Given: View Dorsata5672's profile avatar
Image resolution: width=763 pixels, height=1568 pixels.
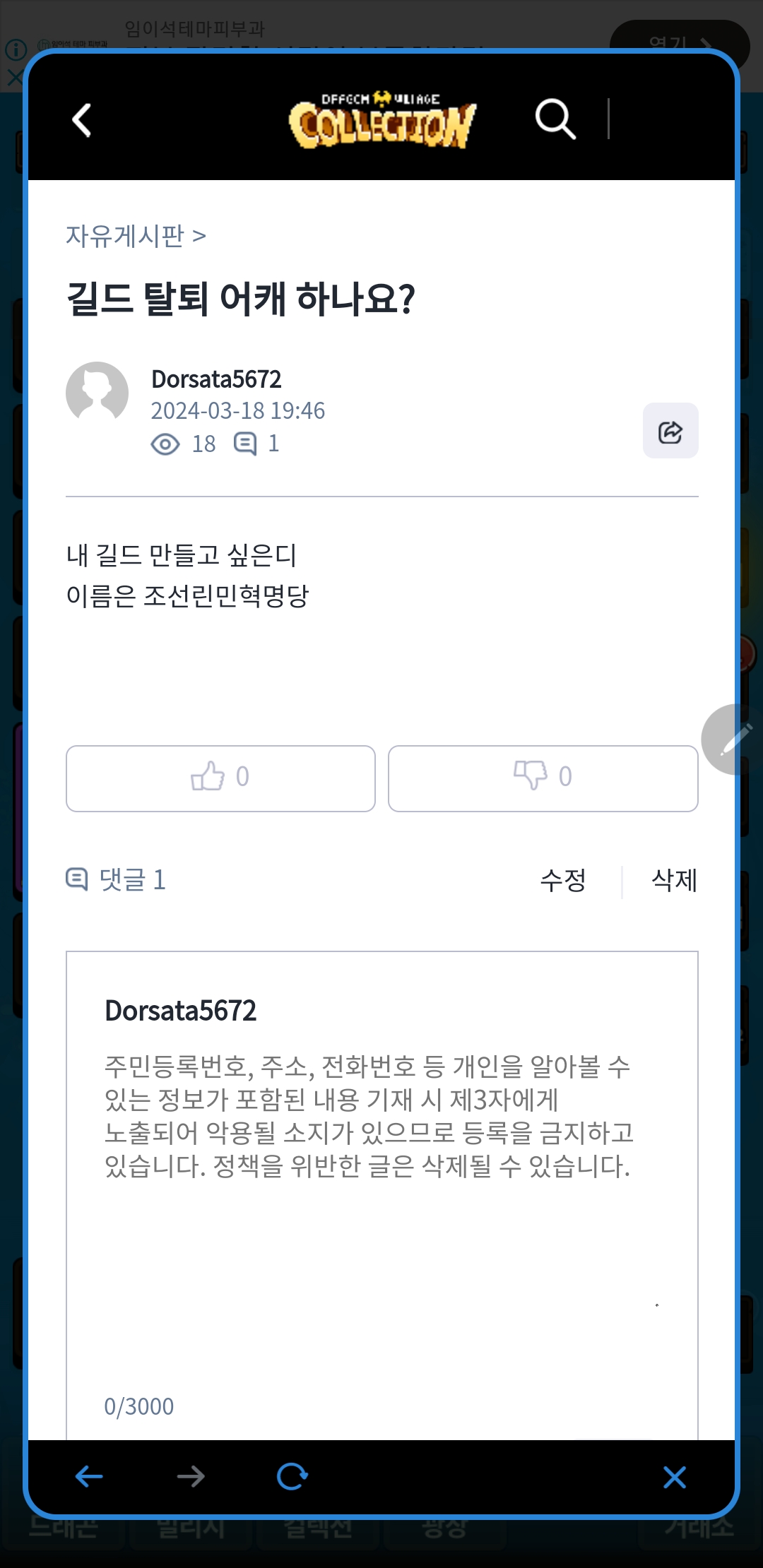Looking at the screenshot, I should (97, 393).
